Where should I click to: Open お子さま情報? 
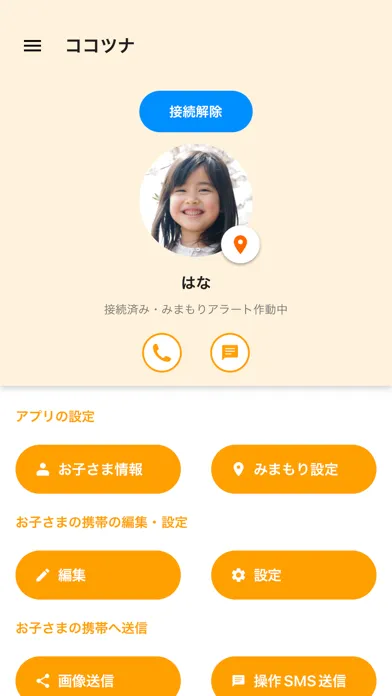click(98, 469)
